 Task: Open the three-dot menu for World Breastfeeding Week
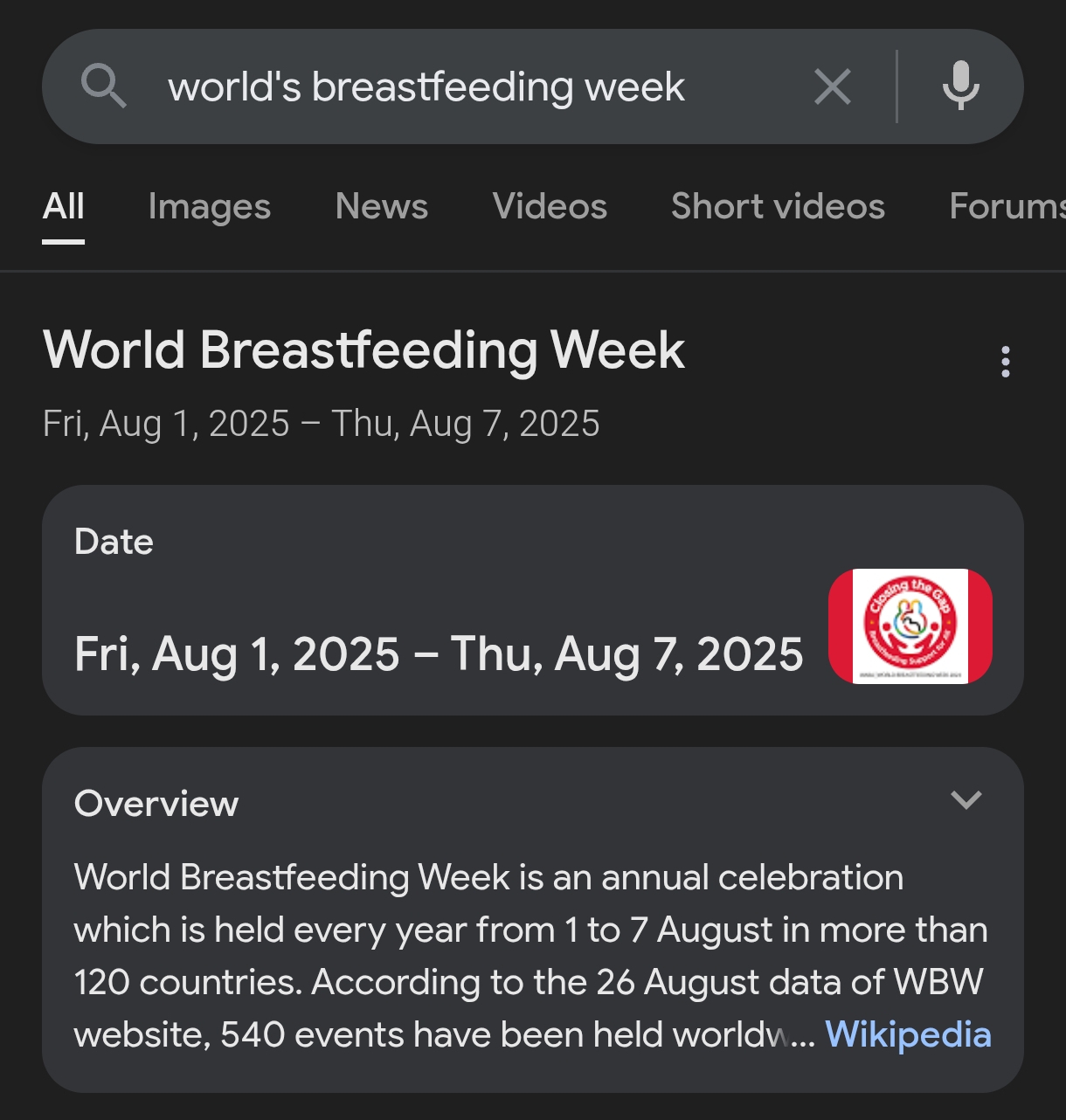(x=1006, y=362)
